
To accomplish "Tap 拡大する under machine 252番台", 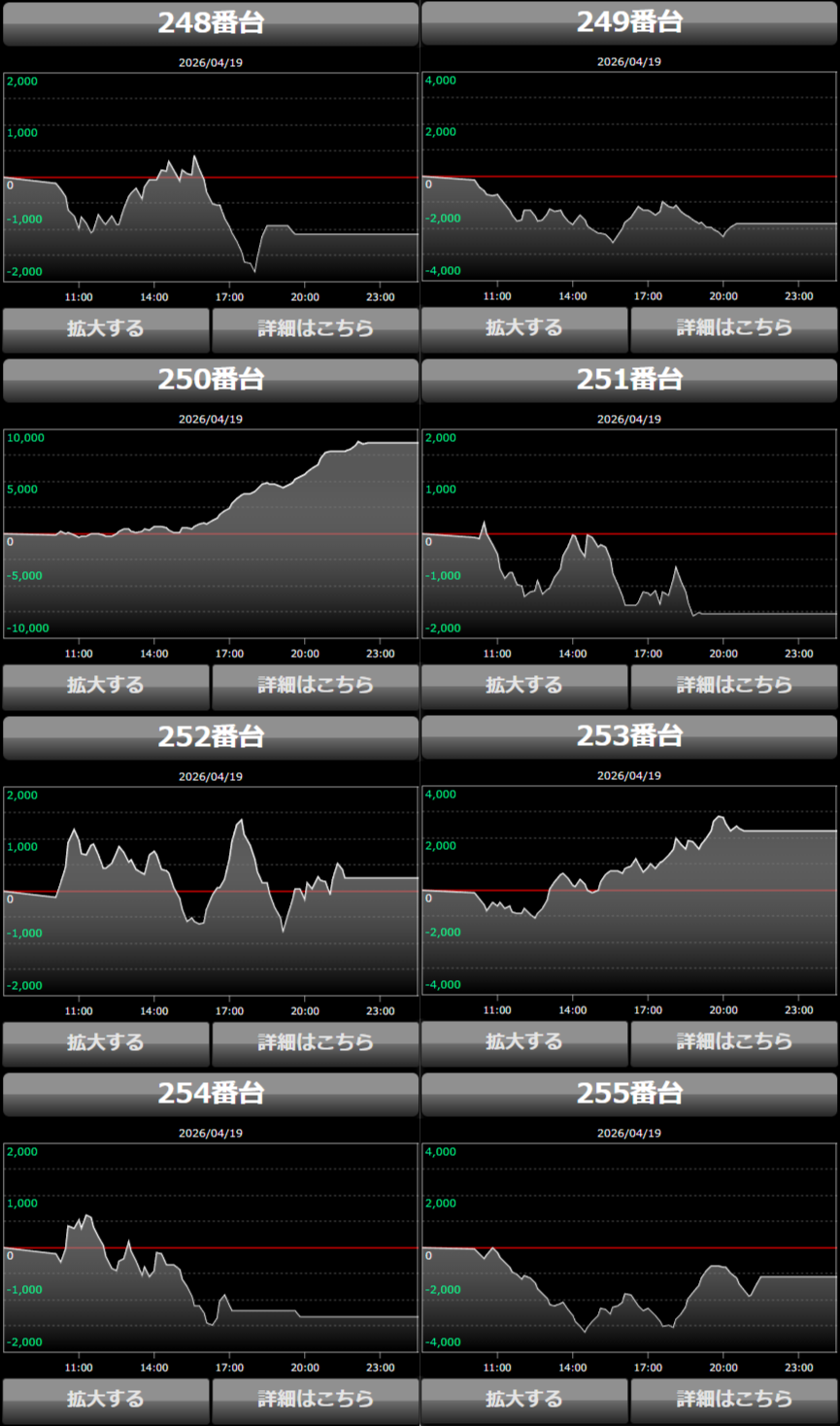I will point(106,1043).
